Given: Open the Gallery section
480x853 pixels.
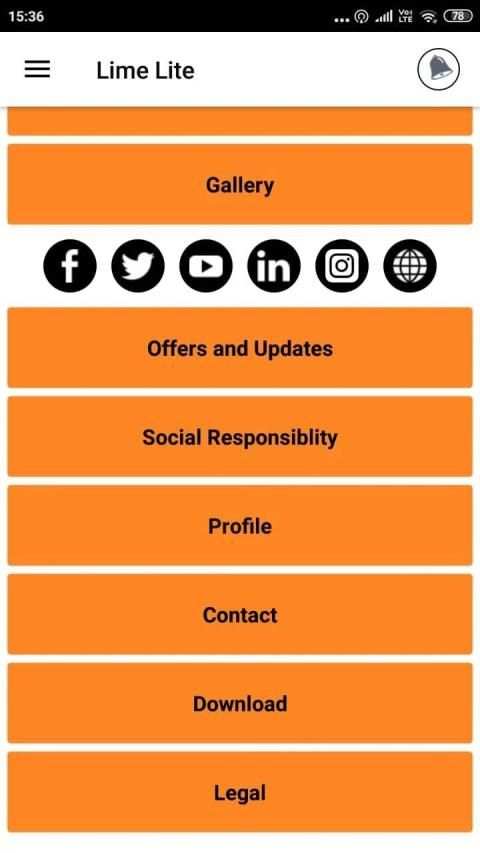Looking at the screenshot, I should click(240, 184).
